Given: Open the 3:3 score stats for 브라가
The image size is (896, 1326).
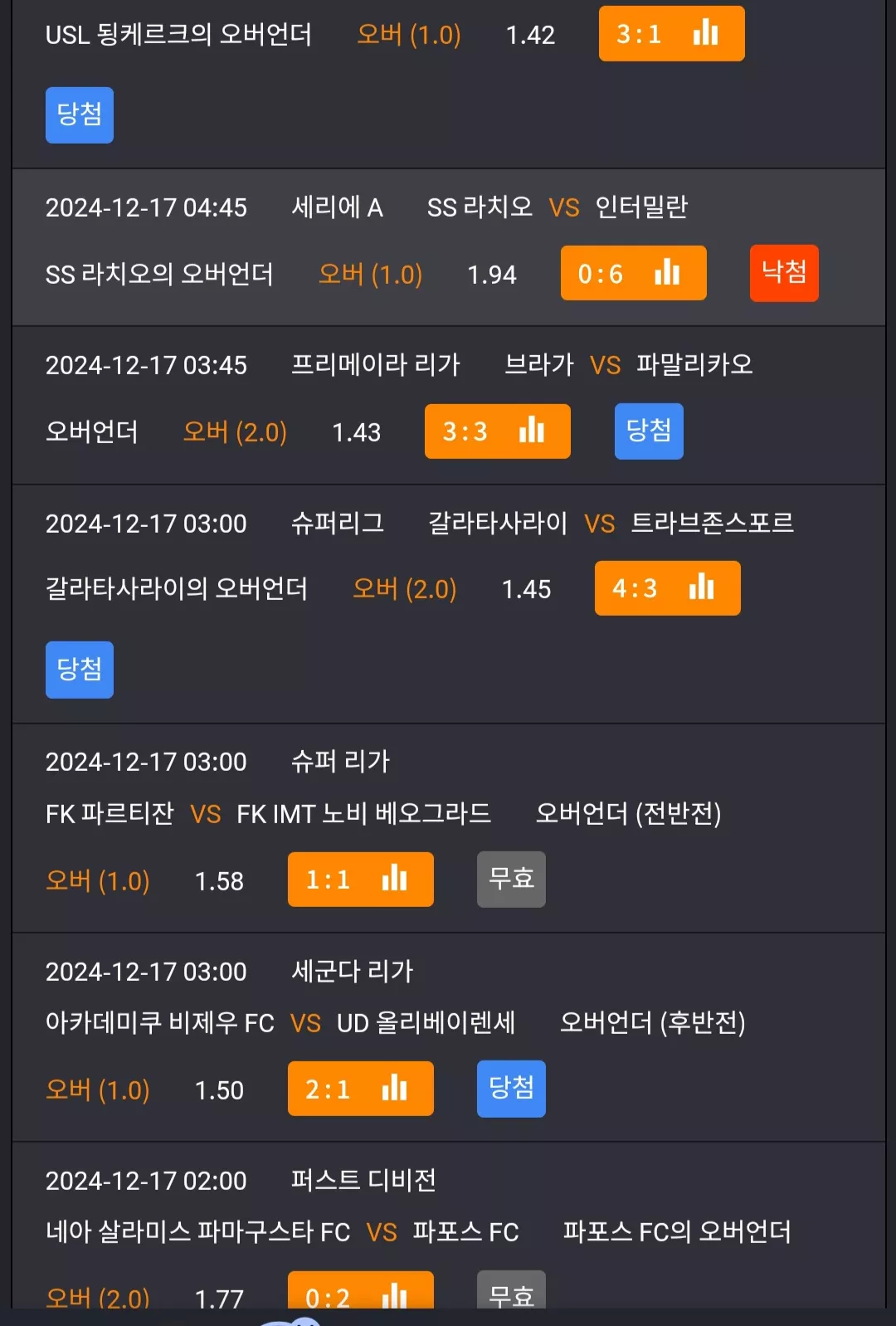Looking at the screenshot, I should [497, 431].
